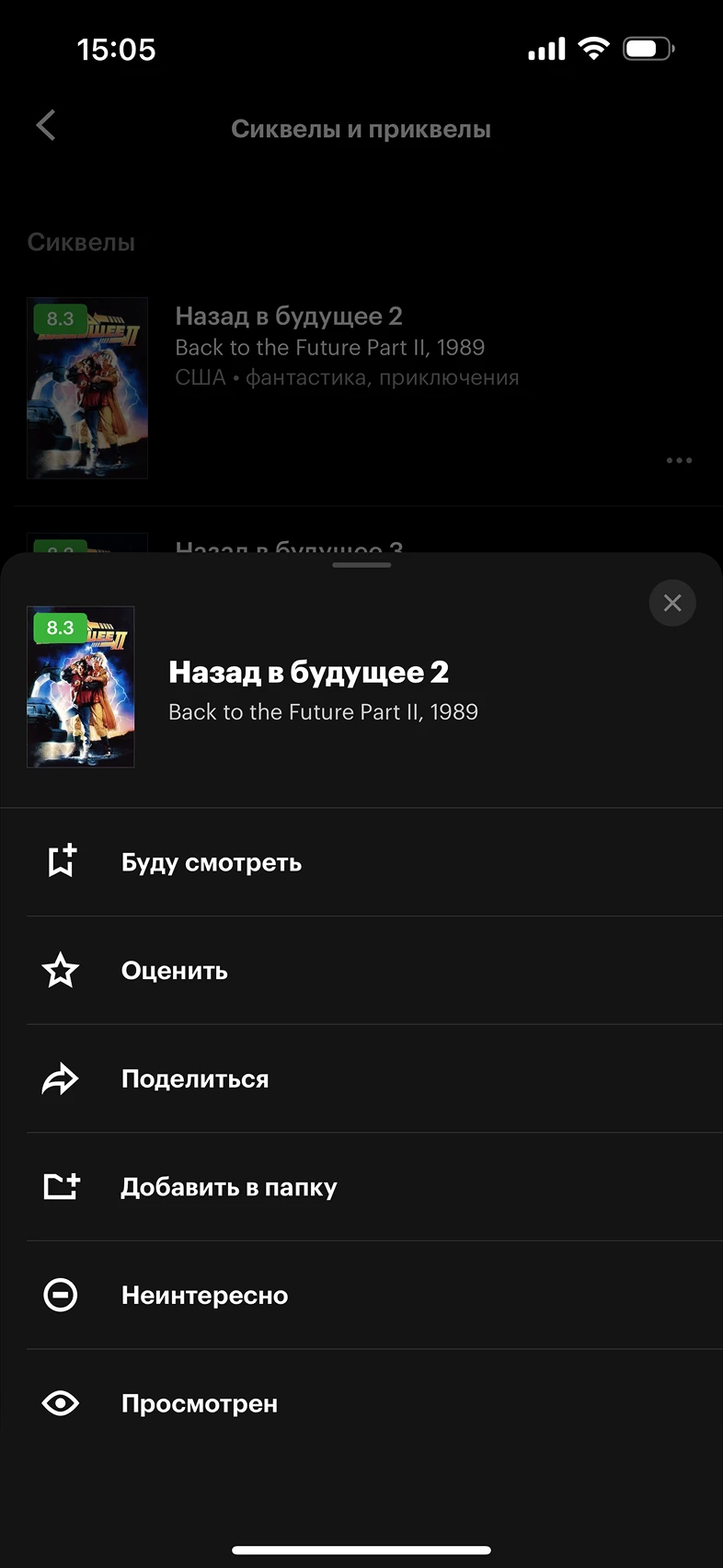Tap the share arrow icon
Image resolution: width=723 pixels, height=1568 pixels.
(59, 1078)
